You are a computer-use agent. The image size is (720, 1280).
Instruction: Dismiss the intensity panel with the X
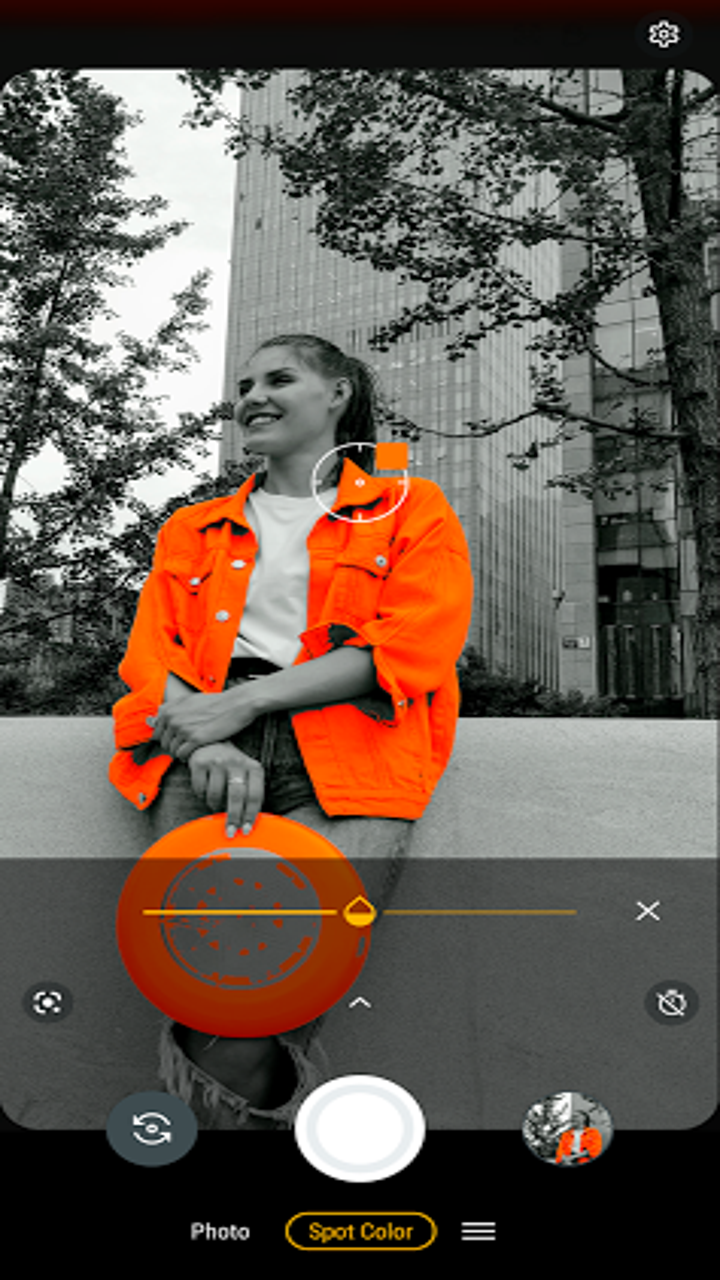(x=648, y=911)
